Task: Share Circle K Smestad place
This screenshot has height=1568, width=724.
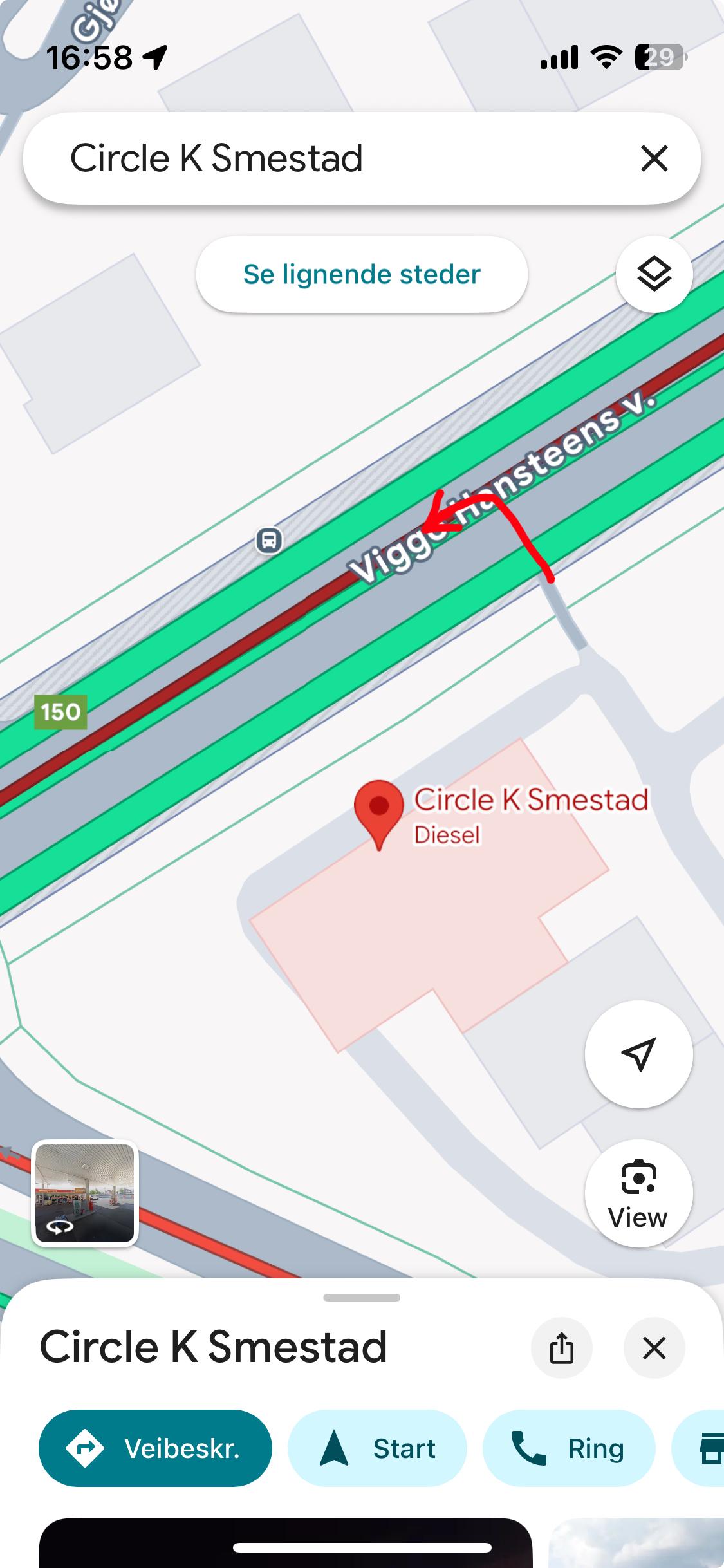Action: point(561,1348)
